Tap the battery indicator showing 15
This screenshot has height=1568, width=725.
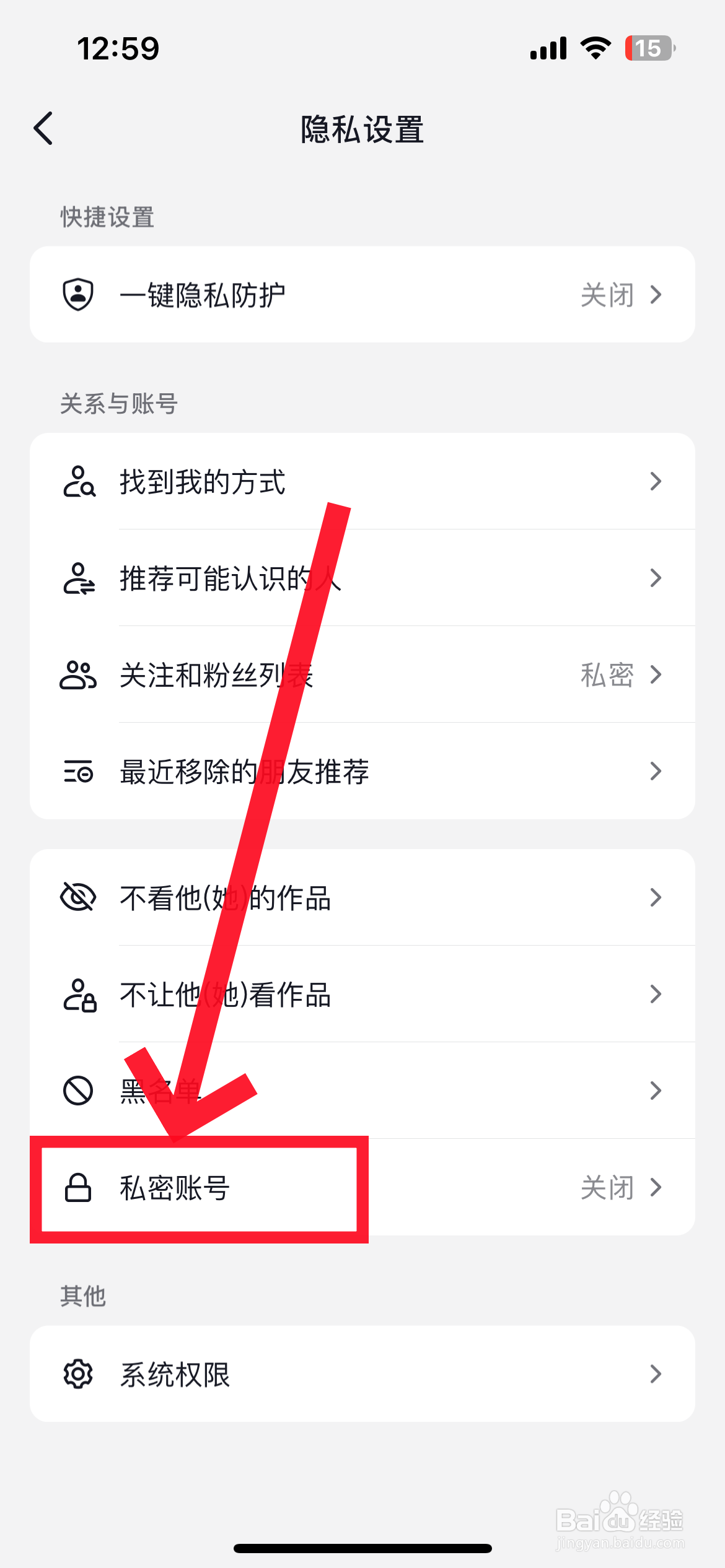(x=648, y=47)
